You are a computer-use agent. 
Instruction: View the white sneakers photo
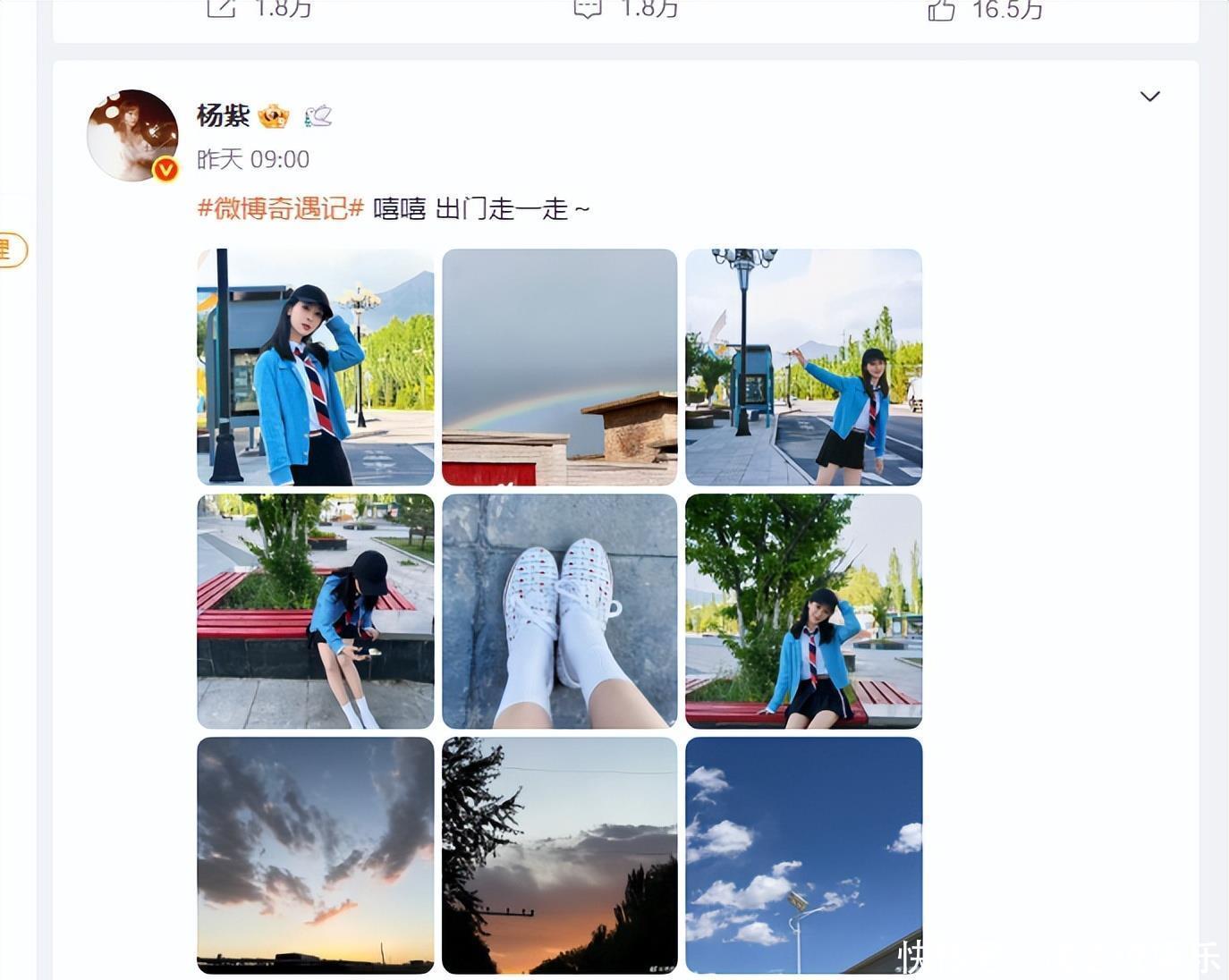point(559,612)
